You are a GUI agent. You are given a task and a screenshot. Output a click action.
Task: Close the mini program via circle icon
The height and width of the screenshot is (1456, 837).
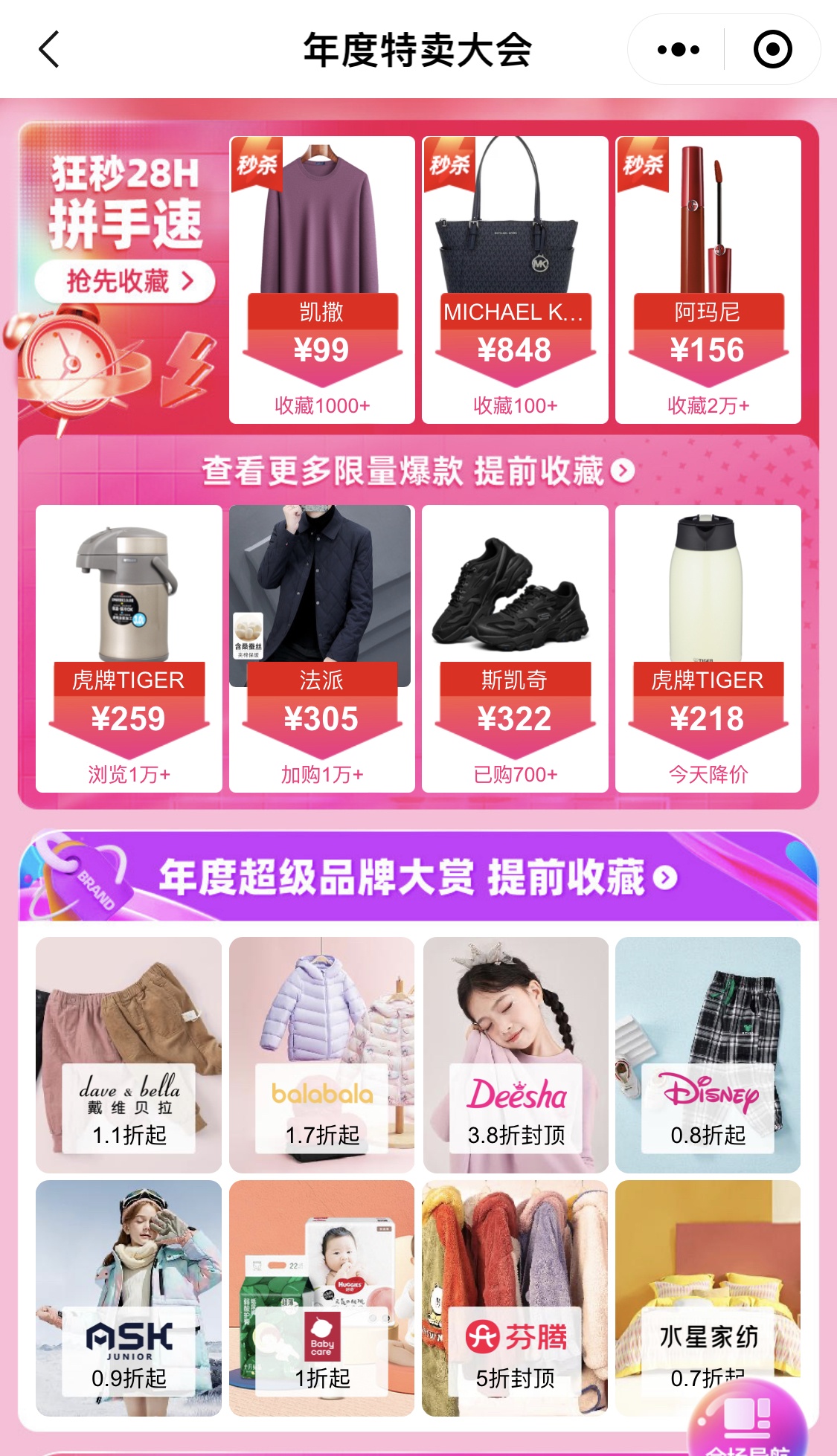pyautogui.click(x=772, y=50)
